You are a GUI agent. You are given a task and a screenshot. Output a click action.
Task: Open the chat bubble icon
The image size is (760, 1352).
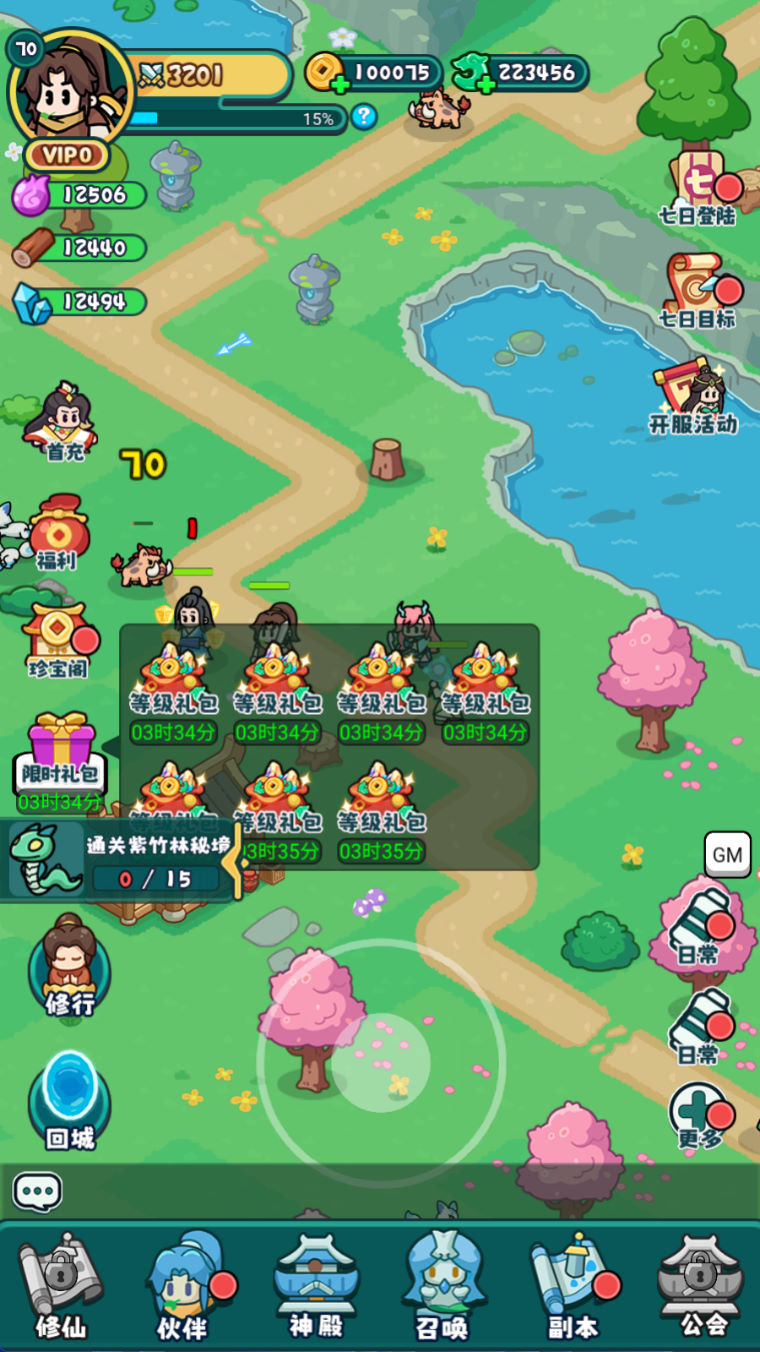tap(38, 1192)
